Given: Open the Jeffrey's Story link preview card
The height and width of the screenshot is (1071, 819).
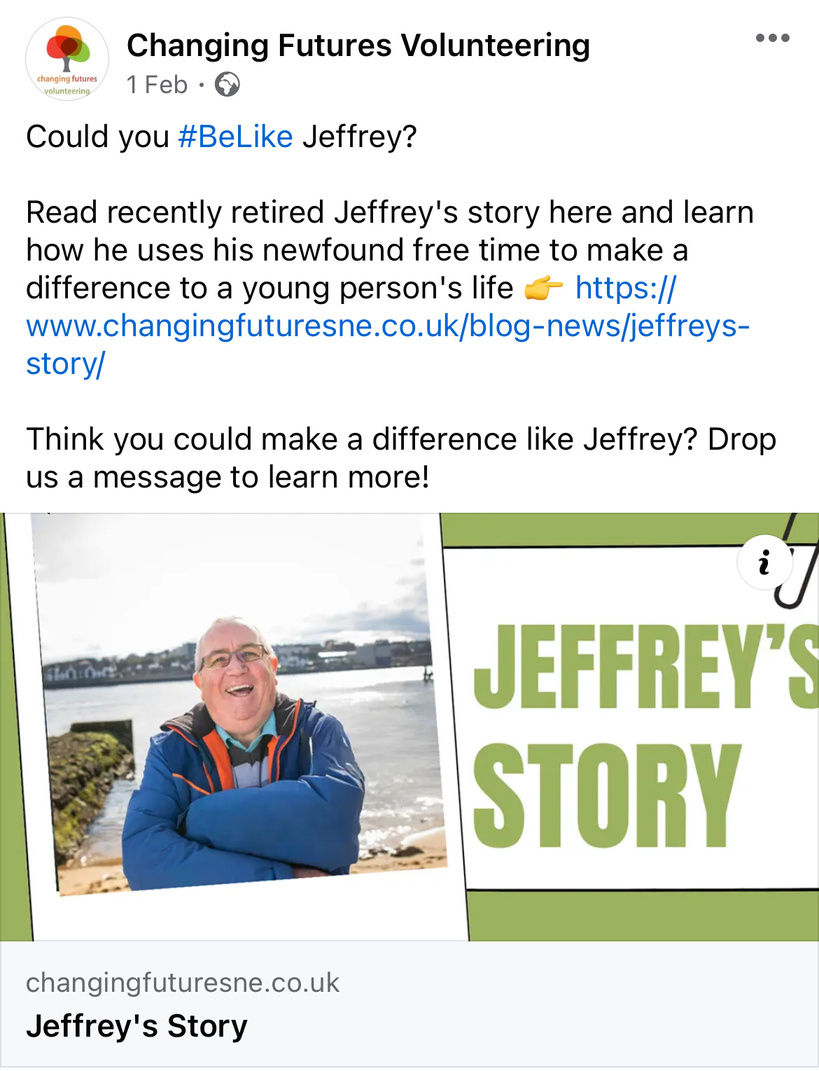Looking at the screenshot, I should coord(409,1003).
